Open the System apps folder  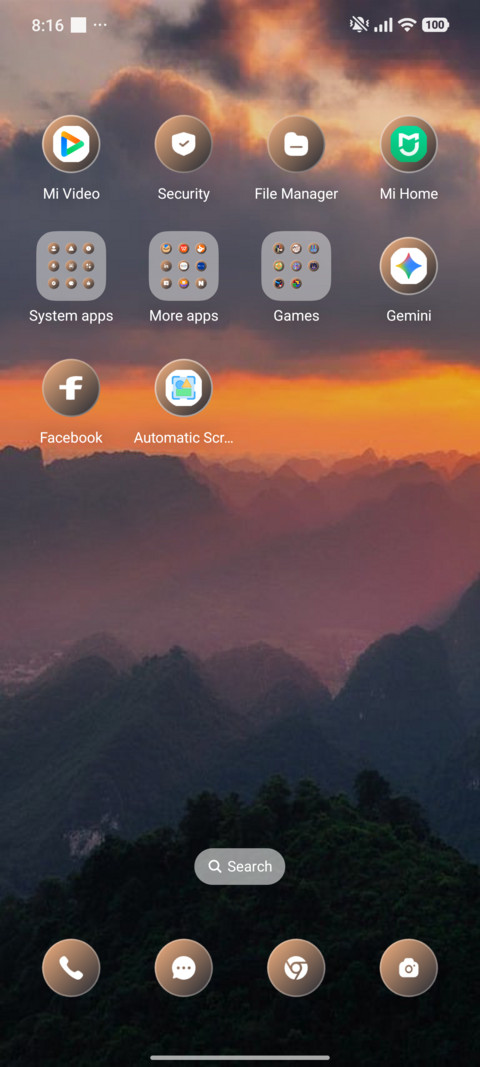(x=71, y=266)
